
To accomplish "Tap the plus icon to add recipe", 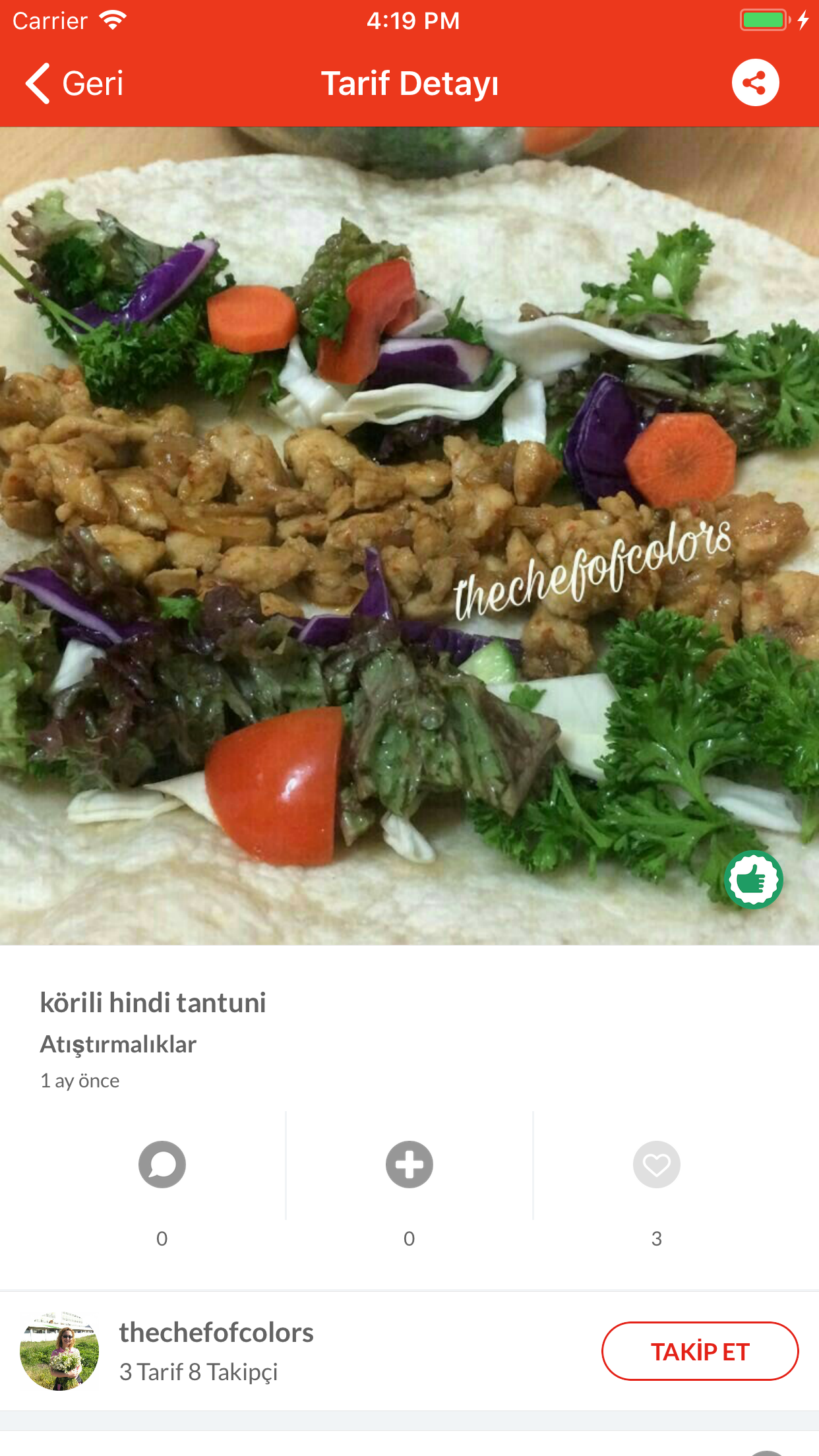I will 409,1165.
